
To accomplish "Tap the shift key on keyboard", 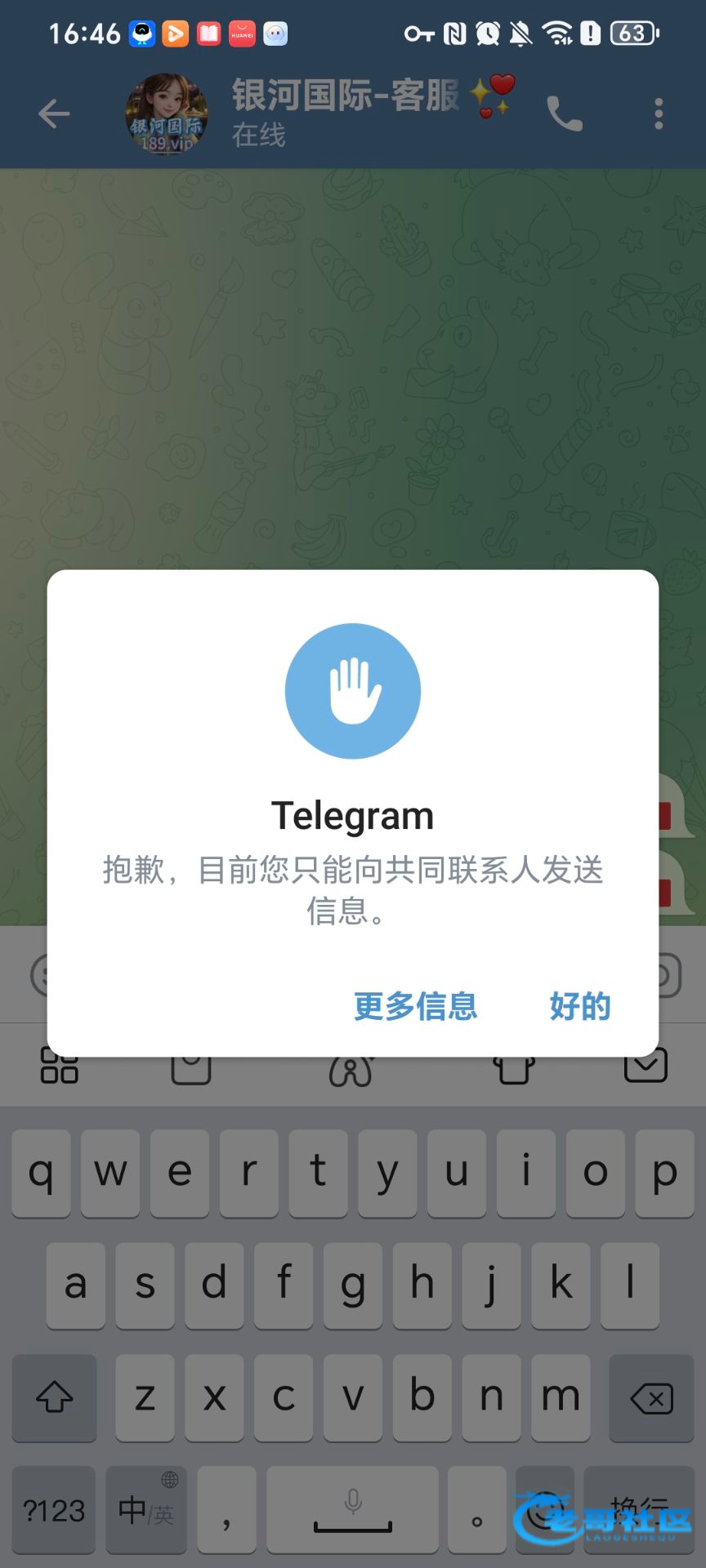I will [x=55, y=1398].
